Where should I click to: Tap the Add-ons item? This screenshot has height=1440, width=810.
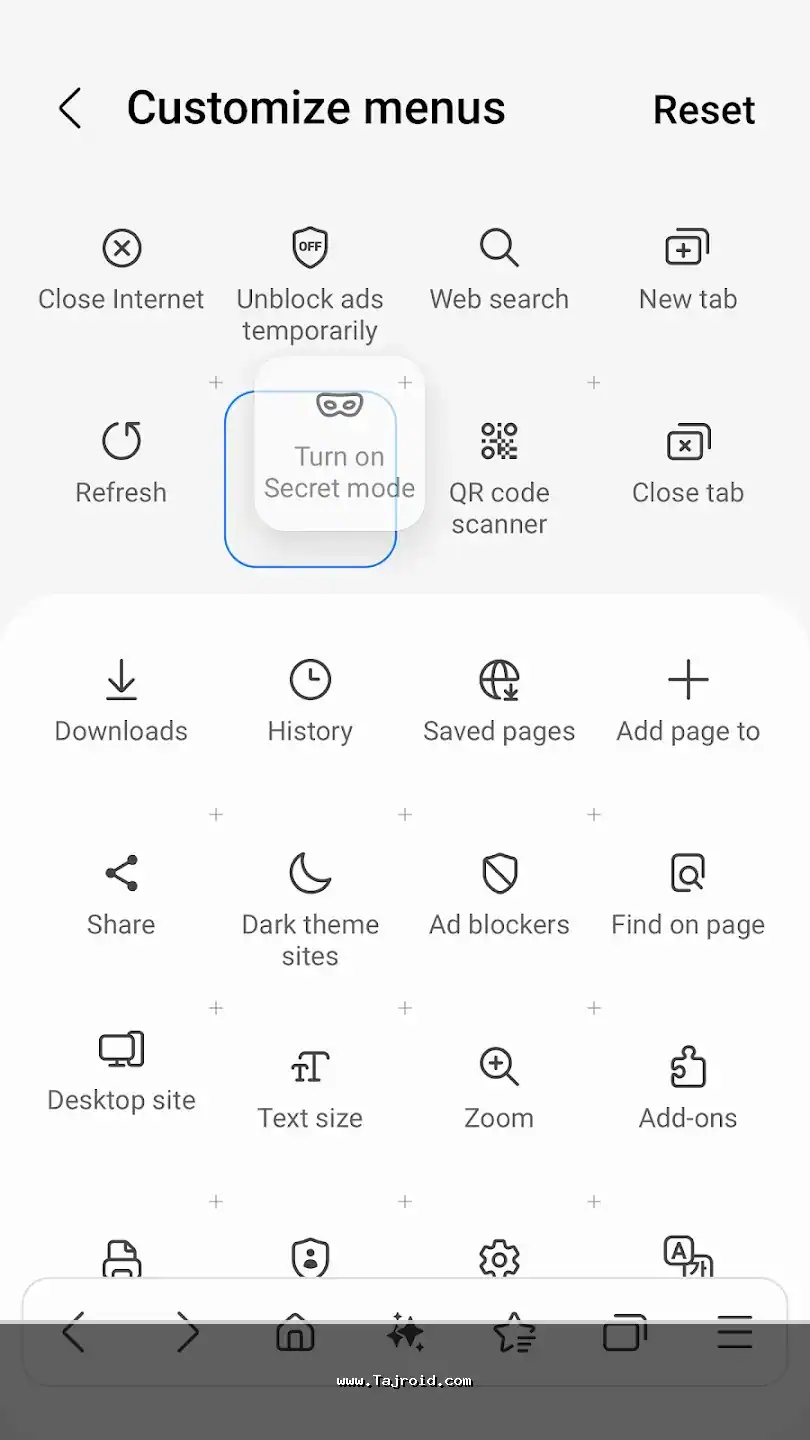[688, 1088]
